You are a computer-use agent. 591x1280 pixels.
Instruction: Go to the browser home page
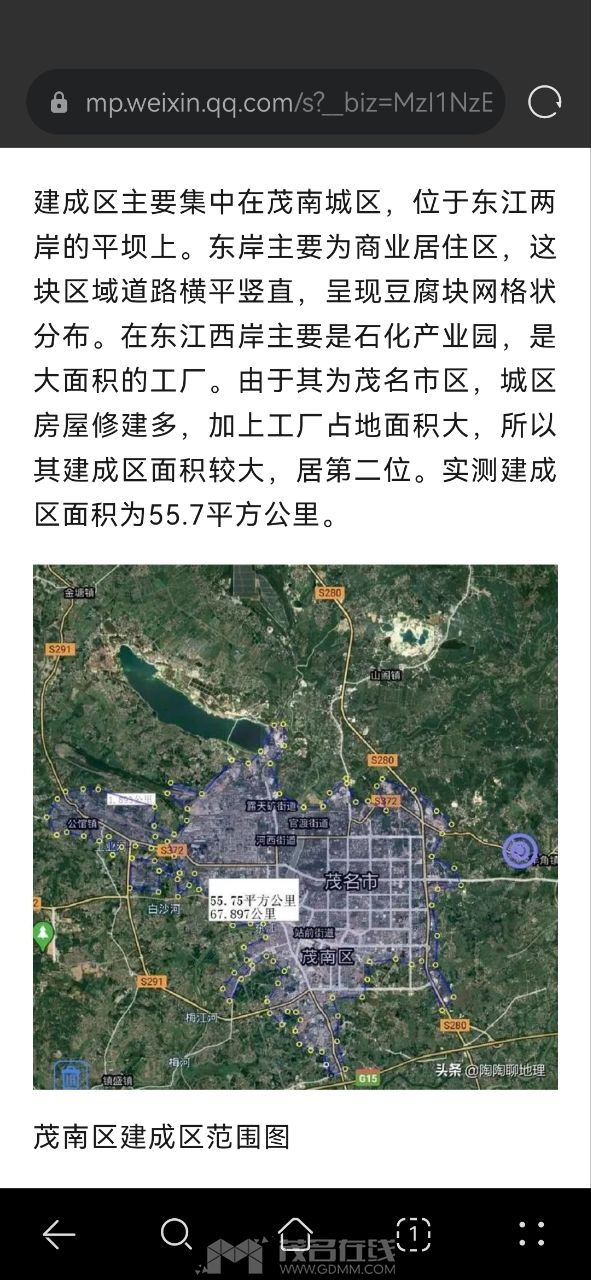click(x=295, y=1234)
